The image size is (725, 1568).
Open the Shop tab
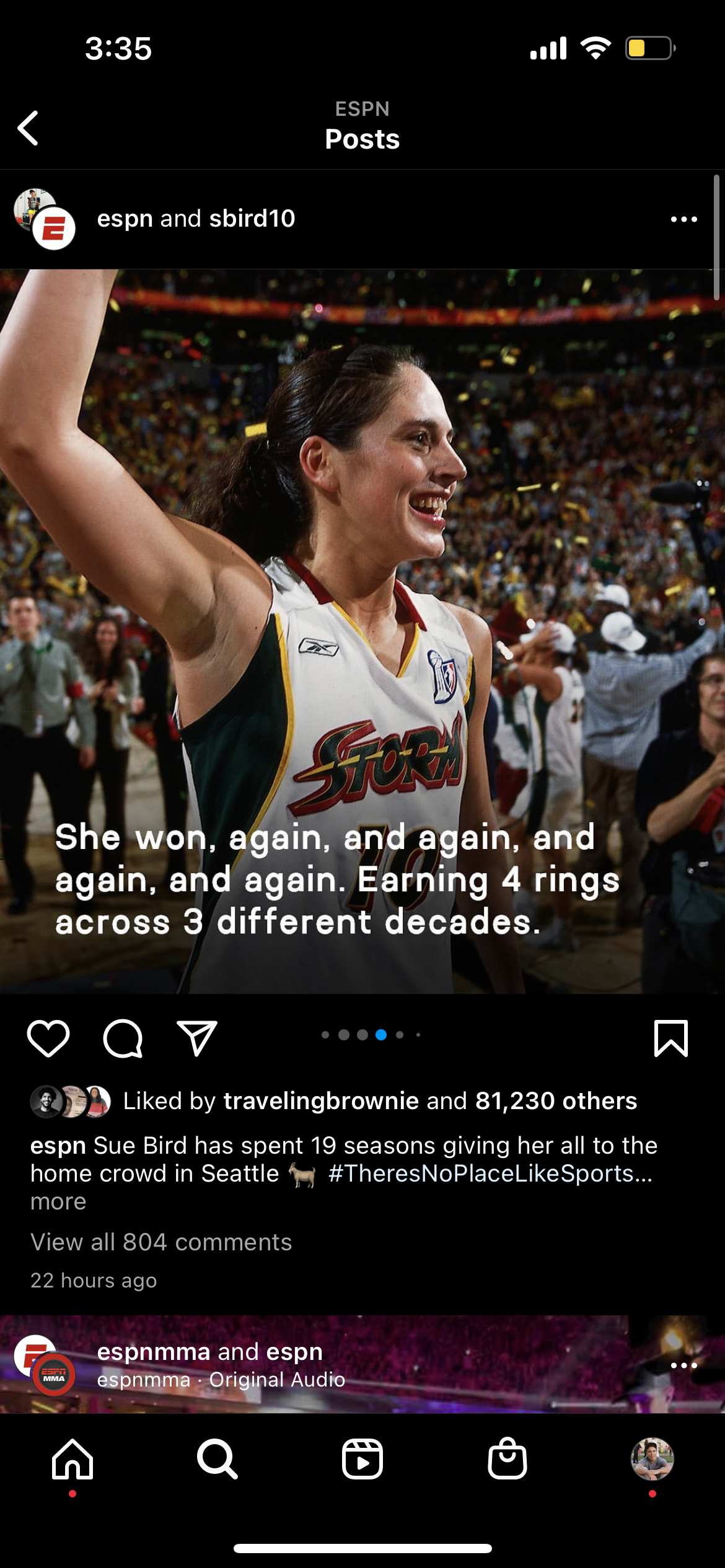507,1459
